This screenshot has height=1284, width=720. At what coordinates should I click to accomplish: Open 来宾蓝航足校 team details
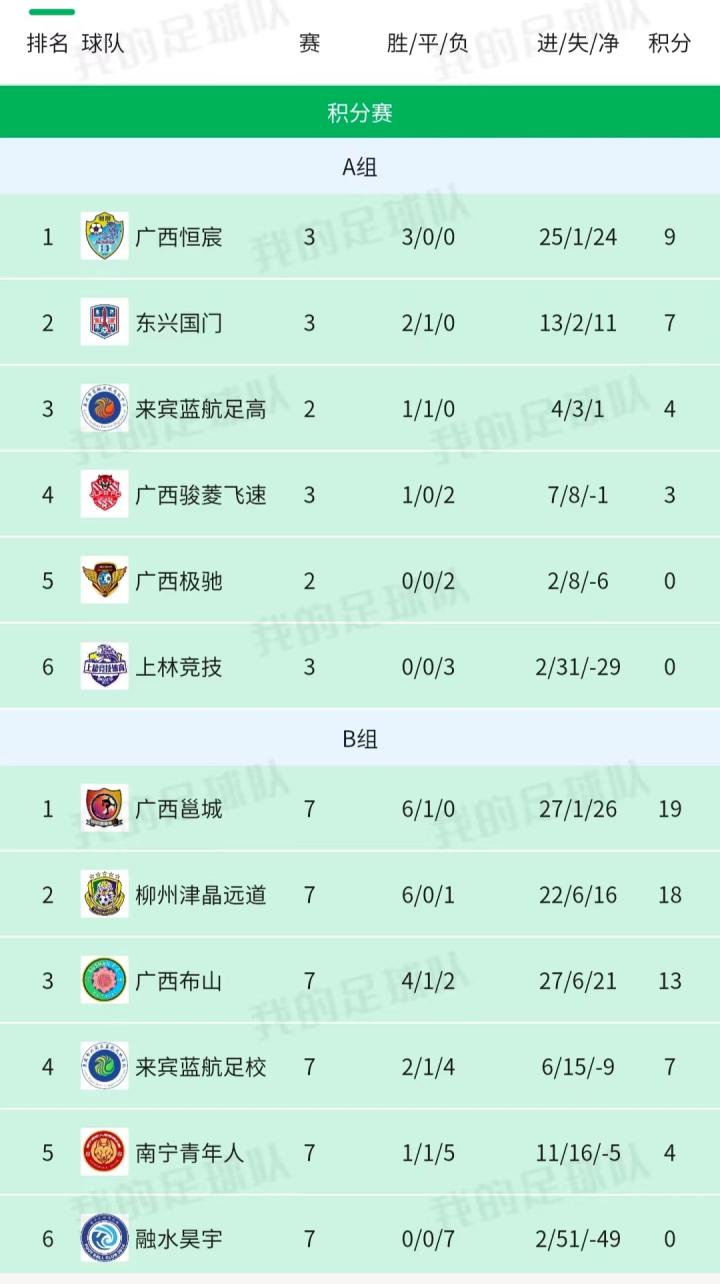coord(200,1066)
